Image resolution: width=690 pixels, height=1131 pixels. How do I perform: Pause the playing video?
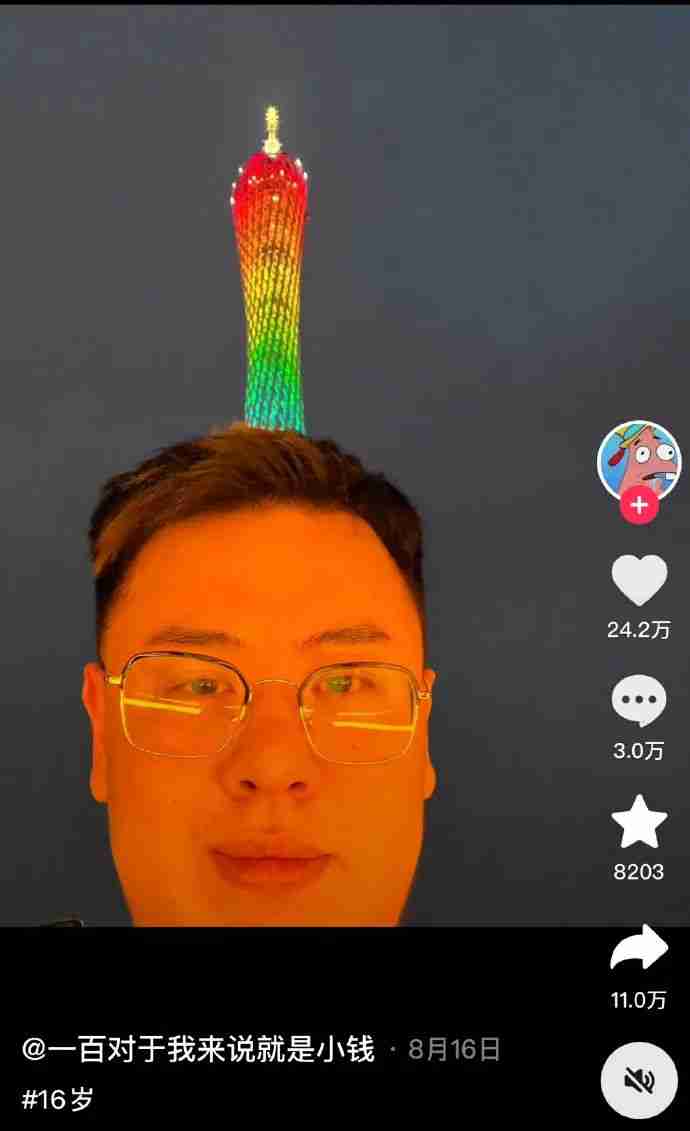point(300,500)
